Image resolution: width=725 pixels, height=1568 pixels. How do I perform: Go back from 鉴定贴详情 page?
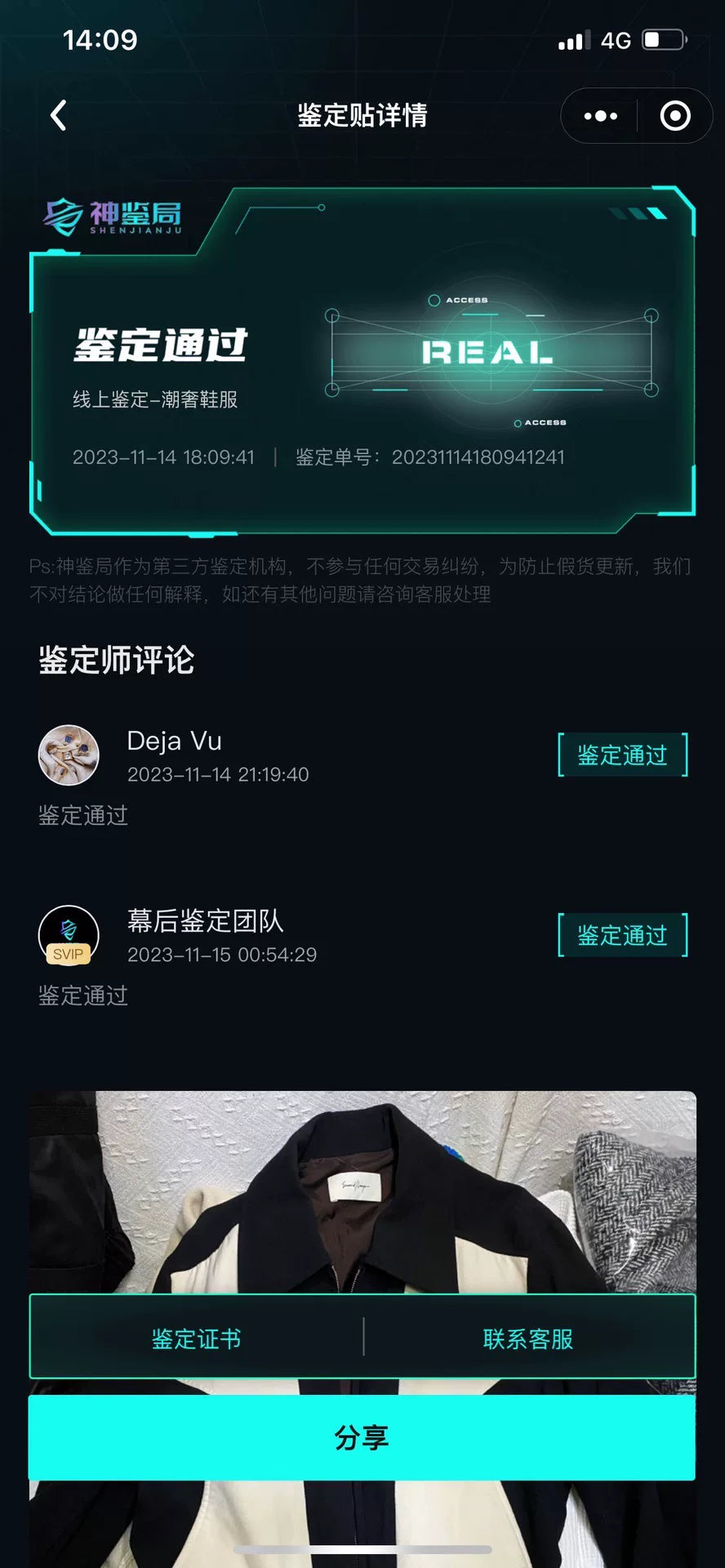59,115
